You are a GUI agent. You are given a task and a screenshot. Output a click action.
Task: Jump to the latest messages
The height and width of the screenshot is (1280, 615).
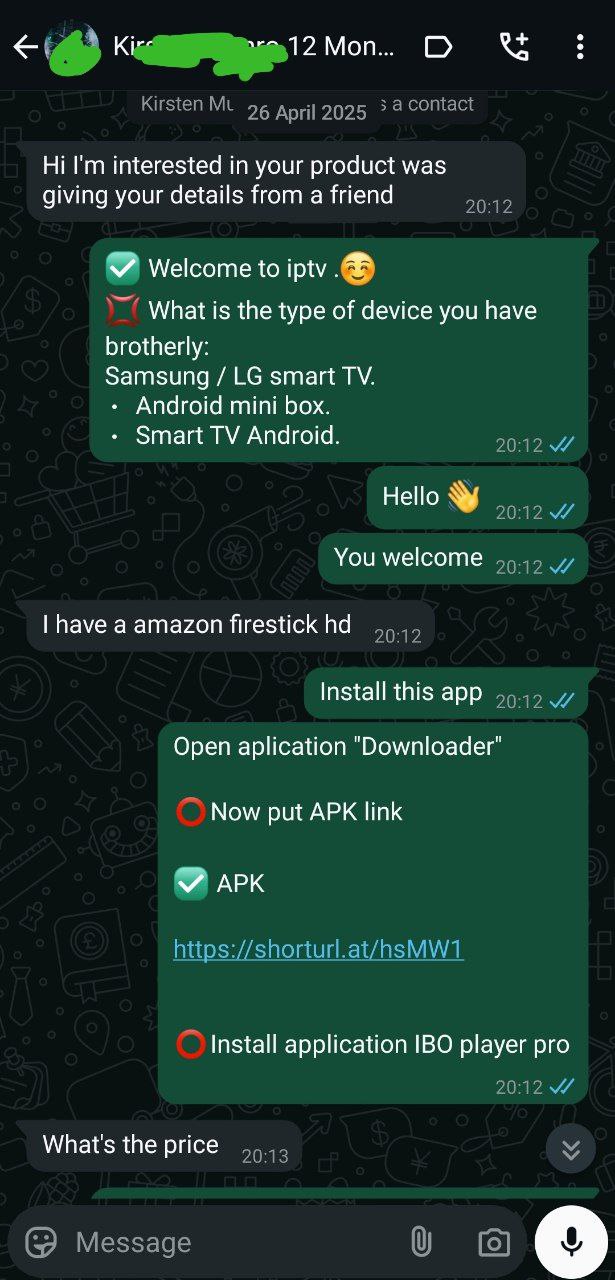click(x=570, y=1150)
